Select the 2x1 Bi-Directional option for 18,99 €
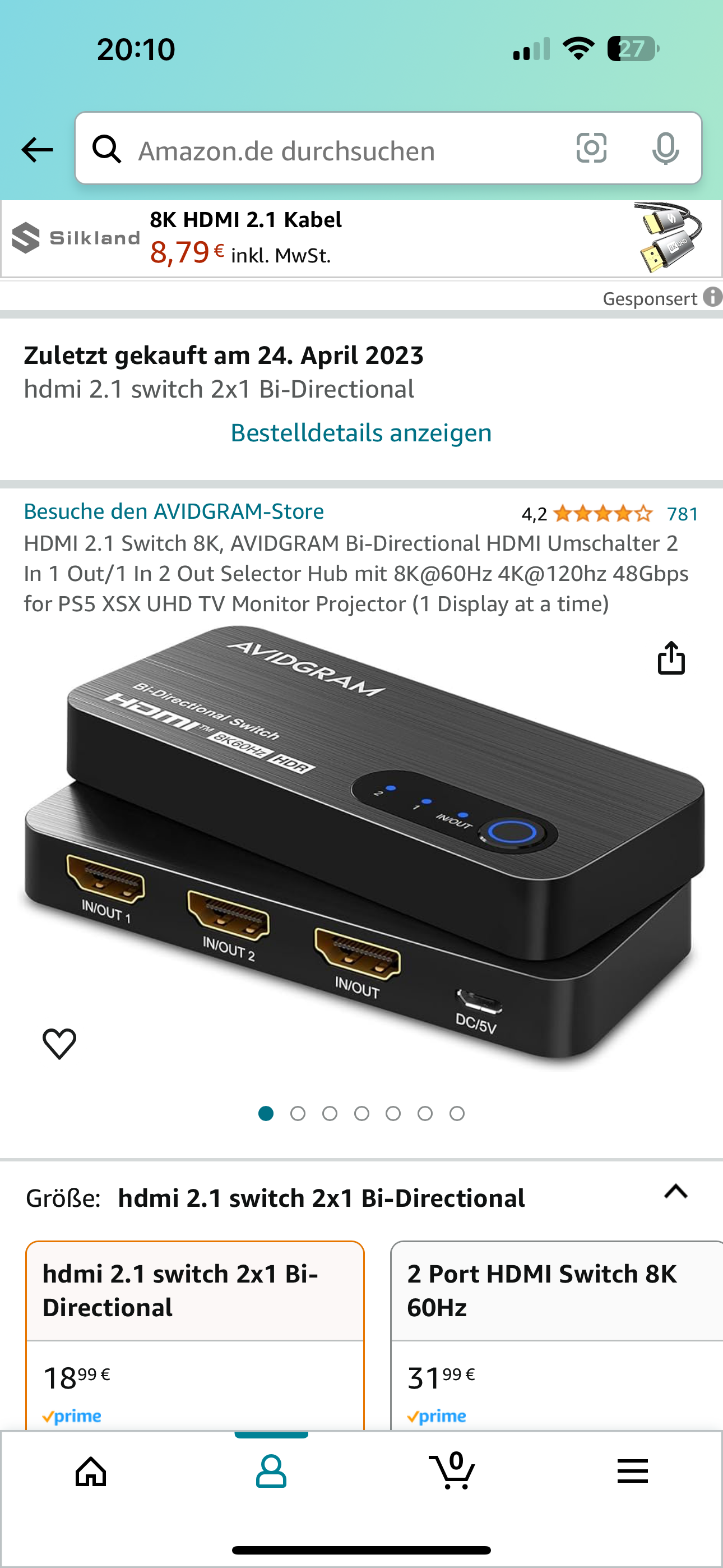The image size is (723, 1568). coord(194,1333)
